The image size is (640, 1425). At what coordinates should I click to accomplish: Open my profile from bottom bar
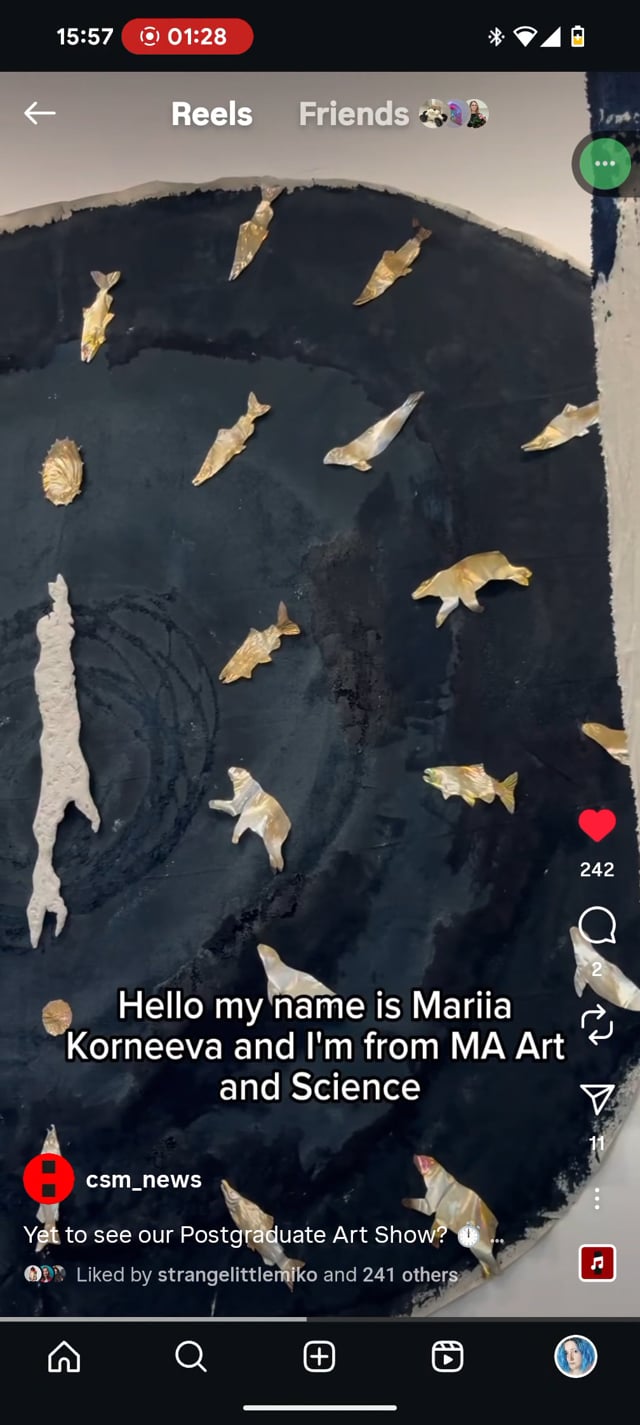point(575,1357)
